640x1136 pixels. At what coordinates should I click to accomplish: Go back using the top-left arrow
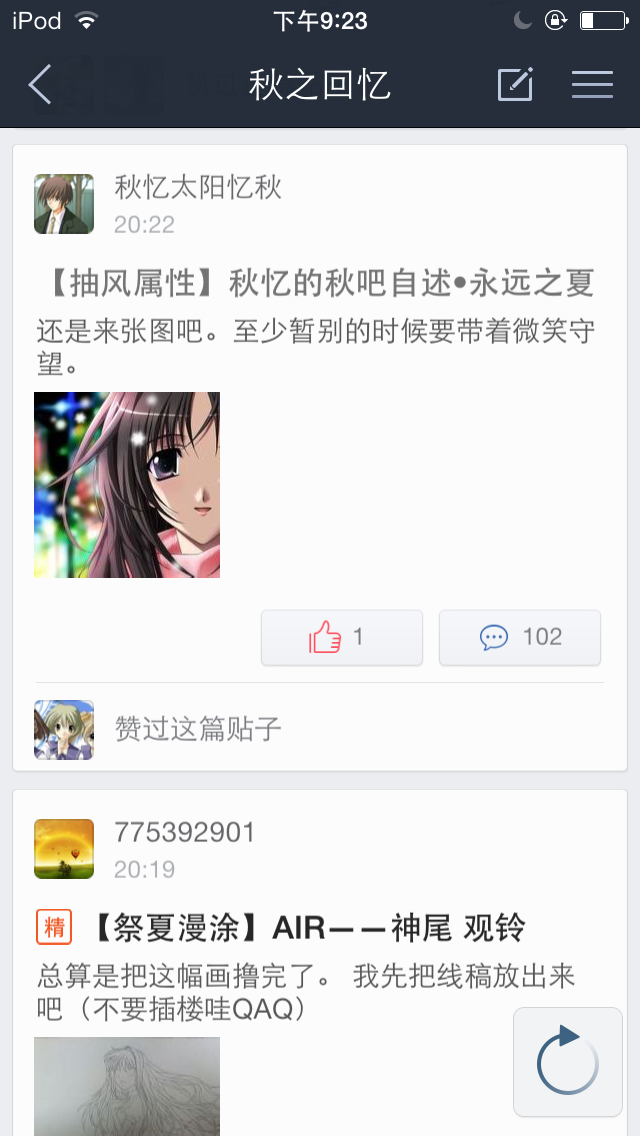[40, 85]
